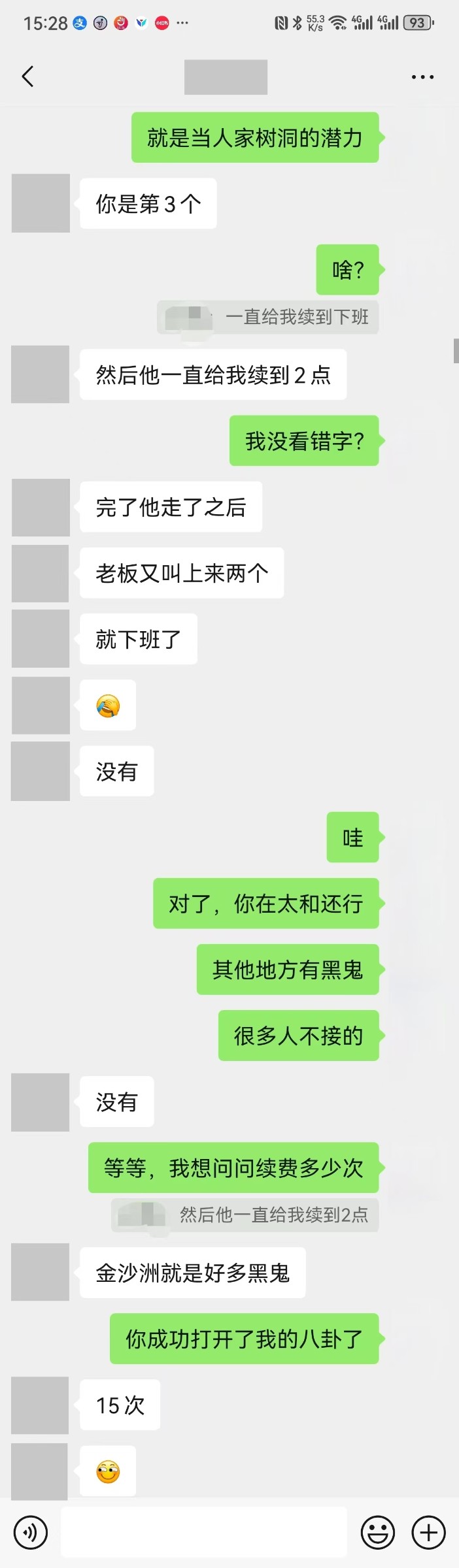The width and height of the screenshot is (459, 1568).
Task: Tap the message text field
Action: click(x=203, y=1532)
